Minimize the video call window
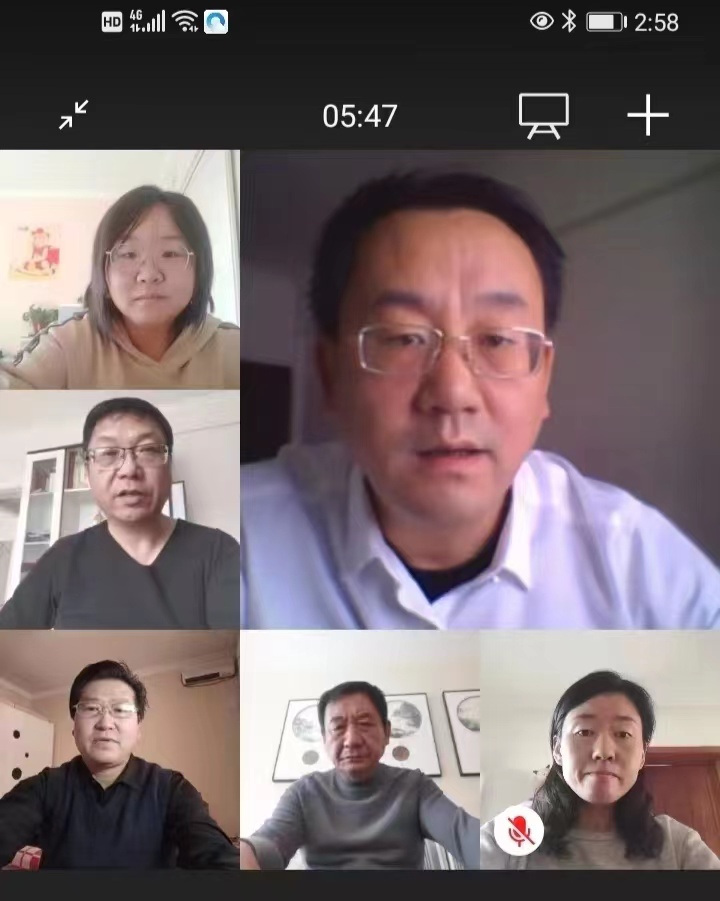 point(73,116)
